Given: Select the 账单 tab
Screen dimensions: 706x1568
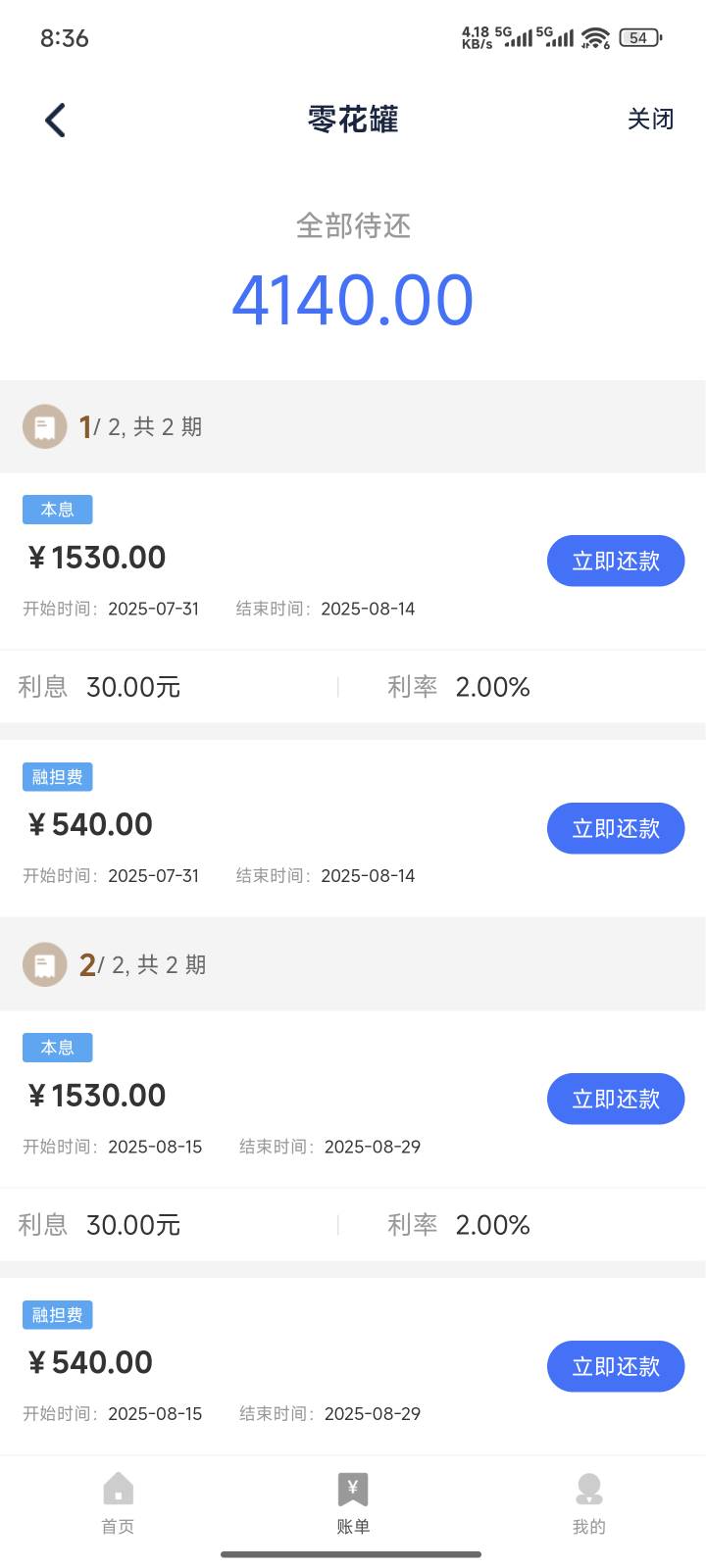Looking at the screenshot, I should (353, 1504).
